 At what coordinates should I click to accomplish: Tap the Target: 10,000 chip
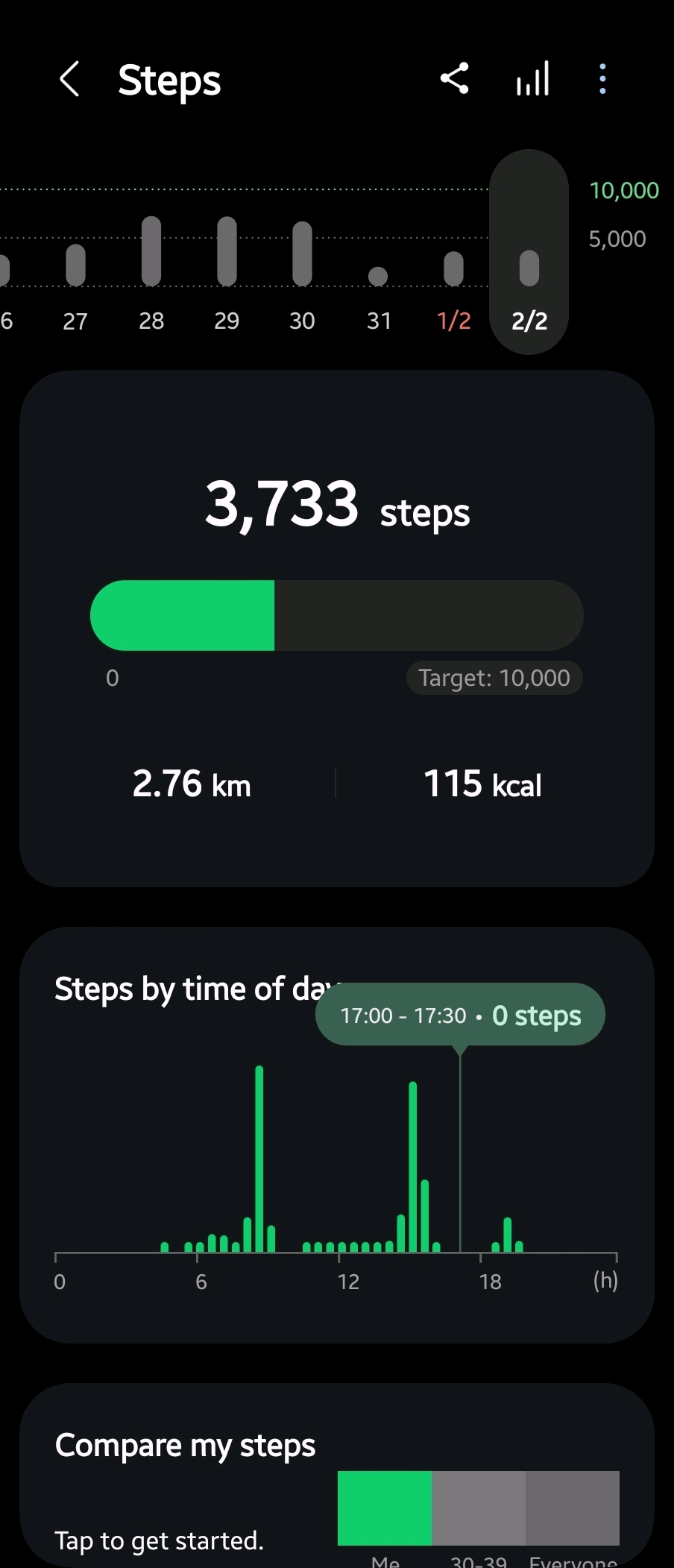point(494,678)
